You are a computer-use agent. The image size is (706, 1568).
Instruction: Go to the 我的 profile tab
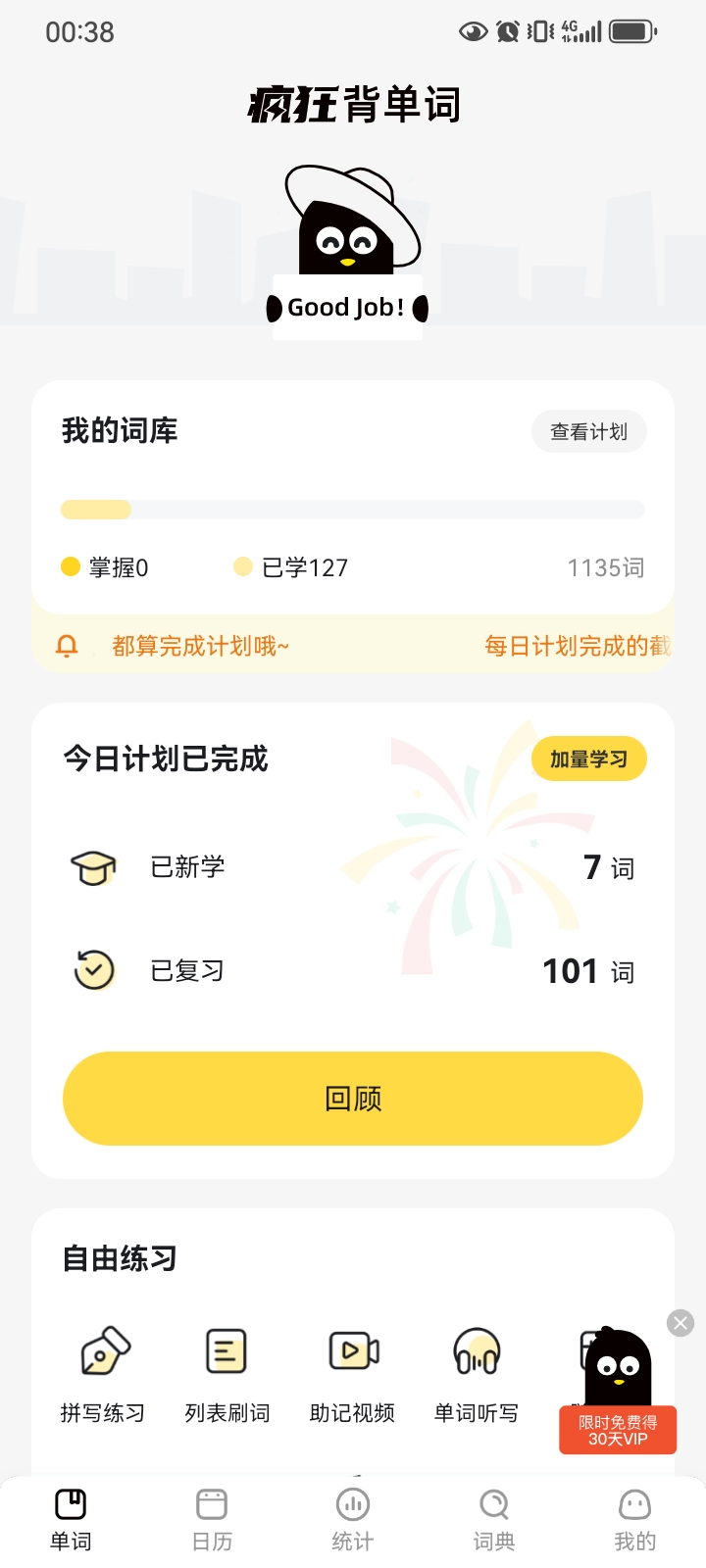coord(635,1520)
